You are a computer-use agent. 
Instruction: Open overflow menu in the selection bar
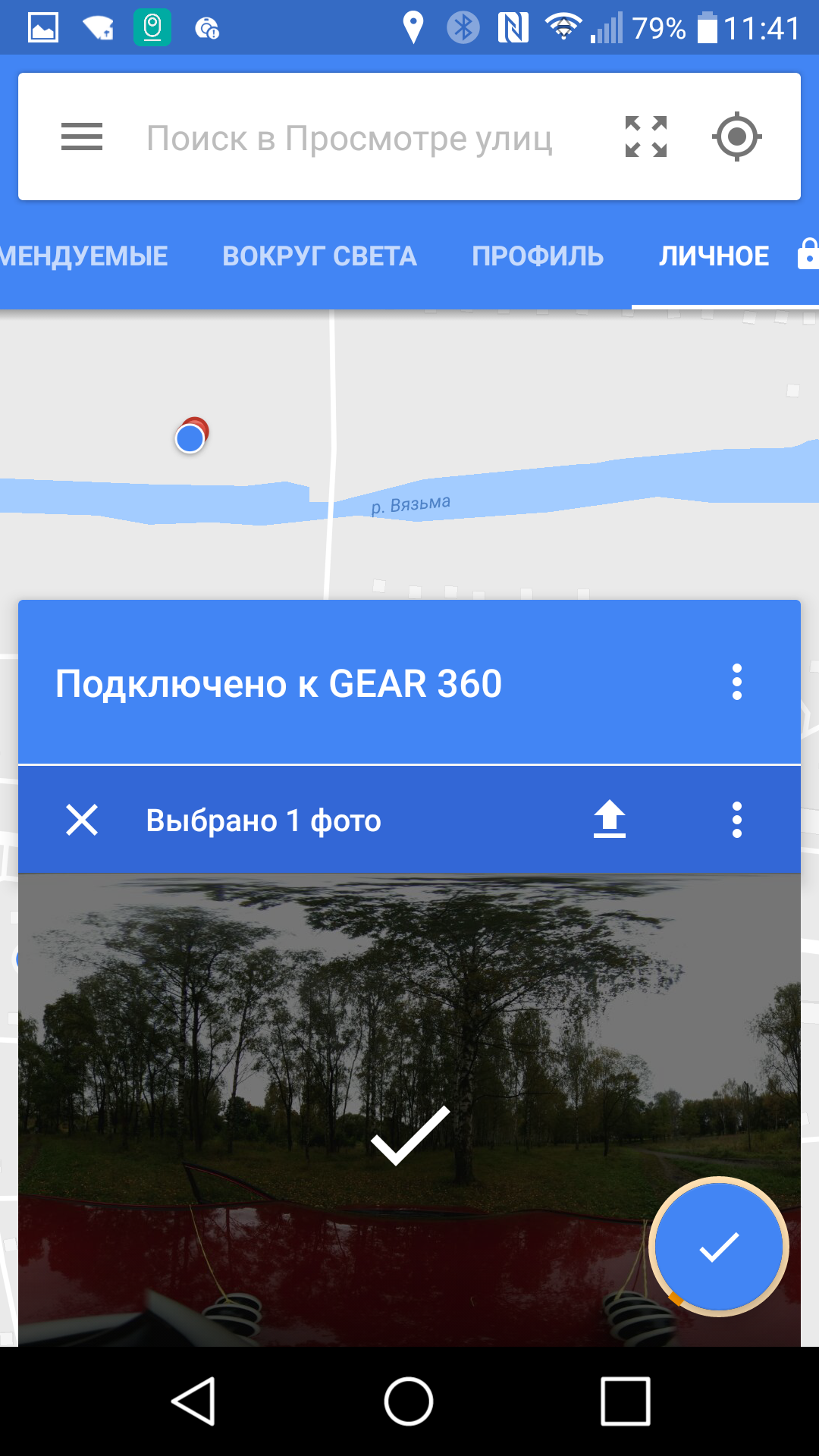point(736,820)
